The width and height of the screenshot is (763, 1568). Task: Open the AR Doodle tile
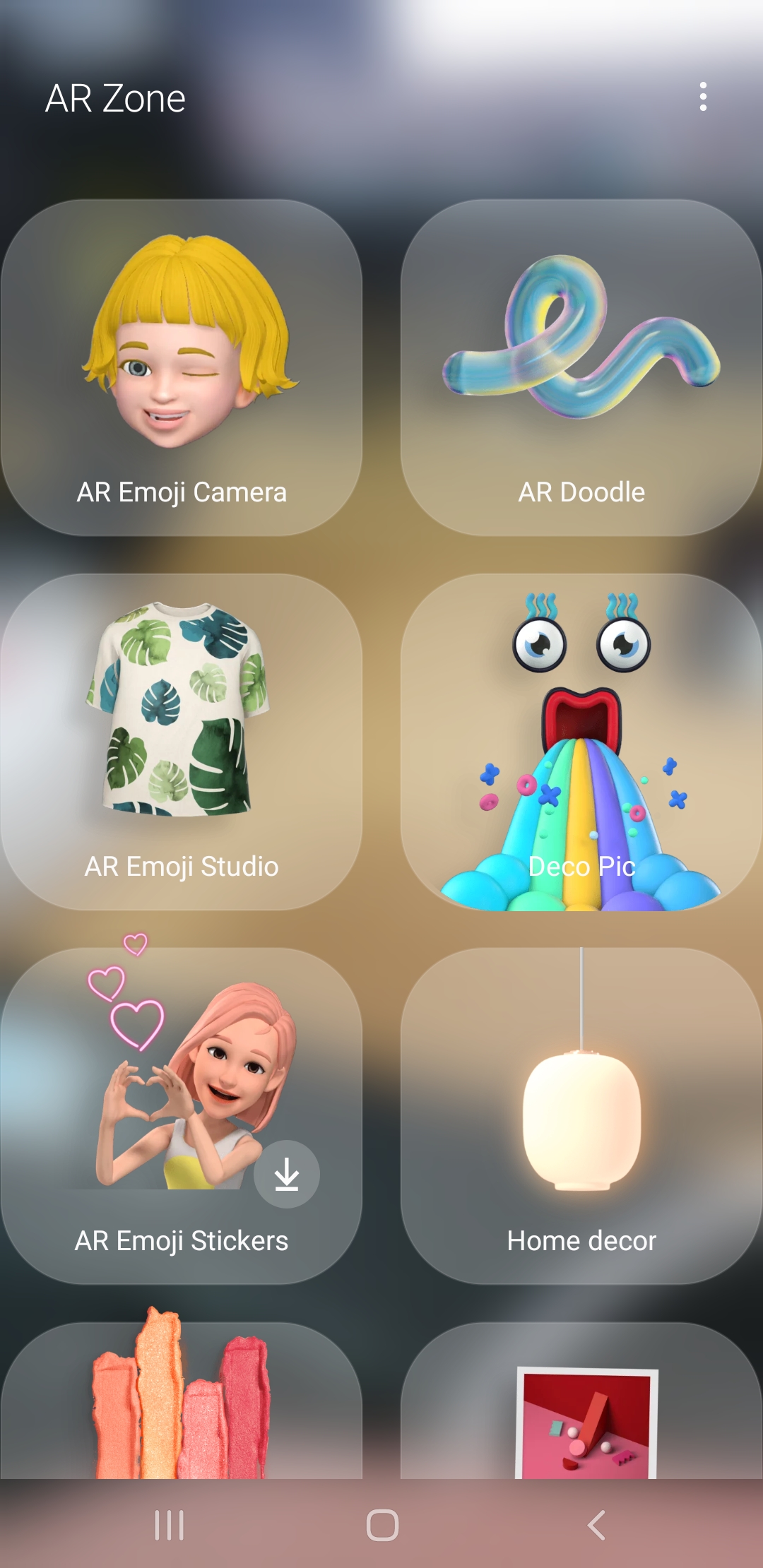pos(581,367)
